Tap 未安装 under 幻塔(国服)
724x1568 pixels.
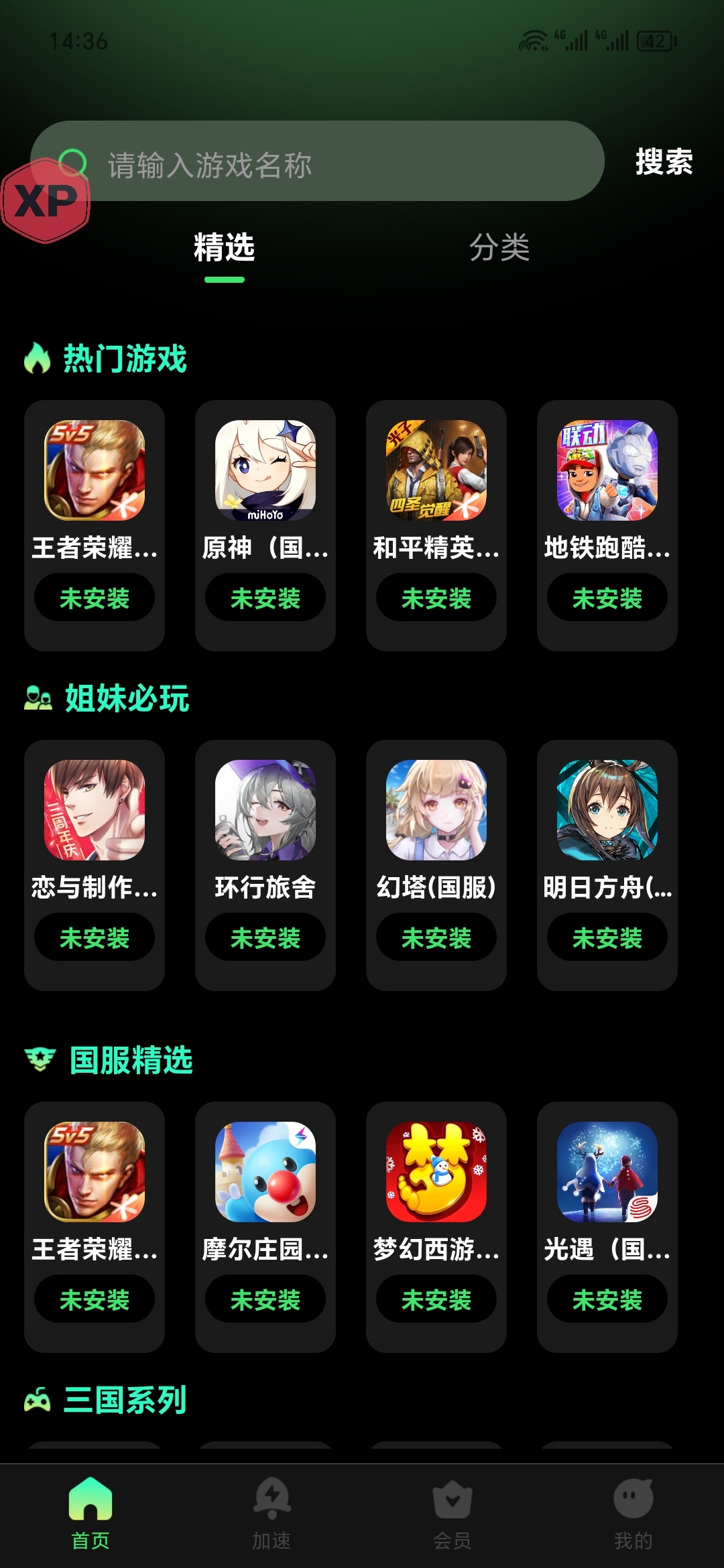click(436, 937)
